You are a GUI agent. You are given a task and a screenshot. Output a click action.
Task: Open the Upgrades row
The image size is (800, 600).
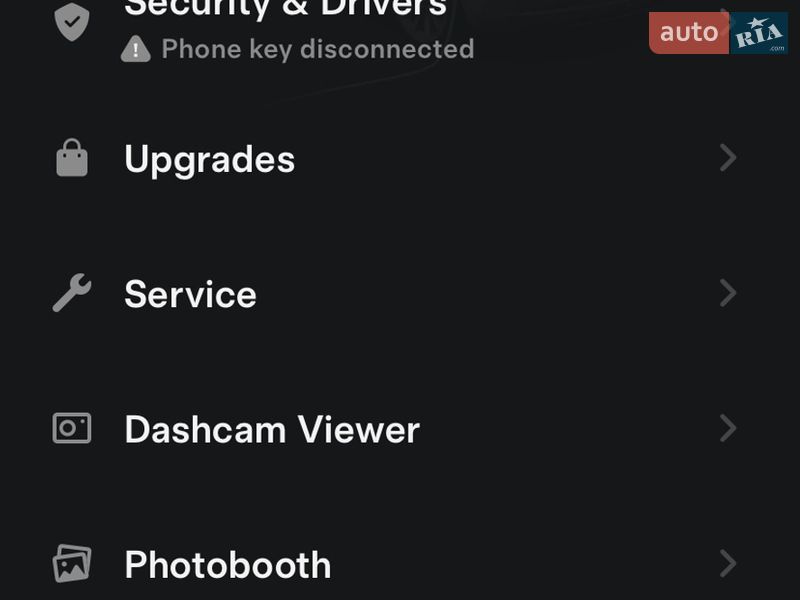pos(210,159)
